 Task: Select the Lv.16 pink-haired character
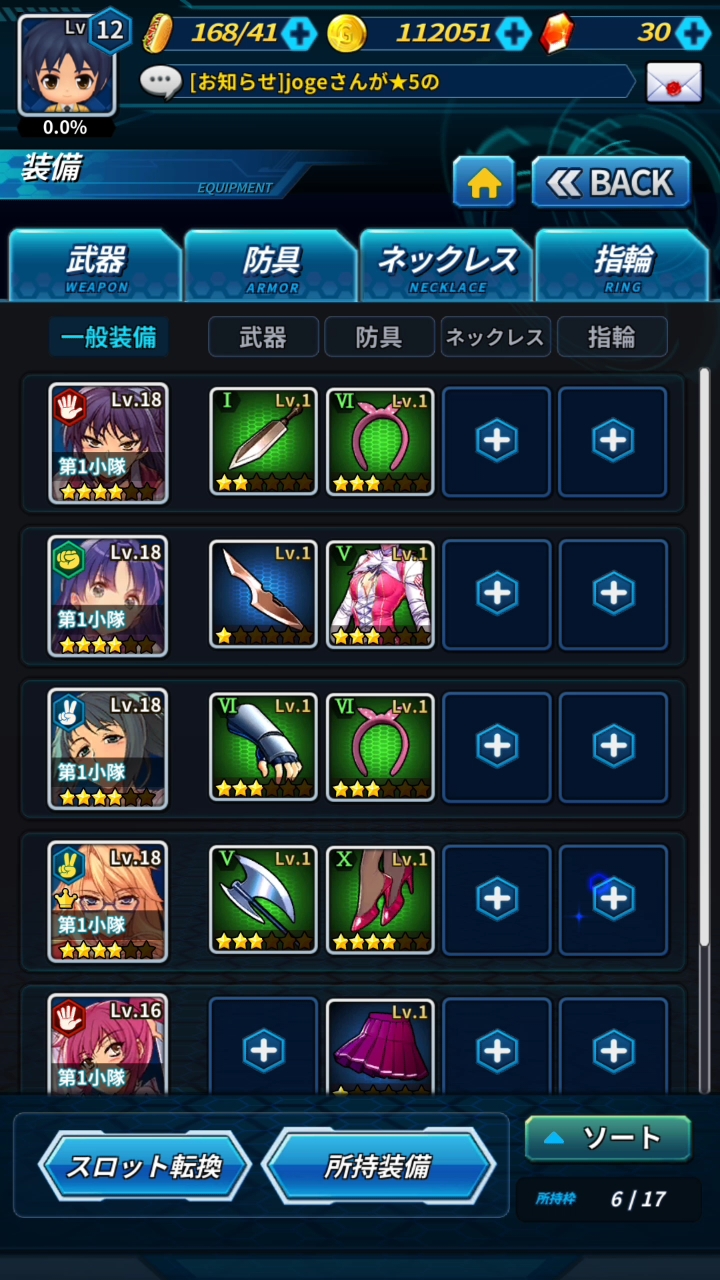click(108, 1045)
